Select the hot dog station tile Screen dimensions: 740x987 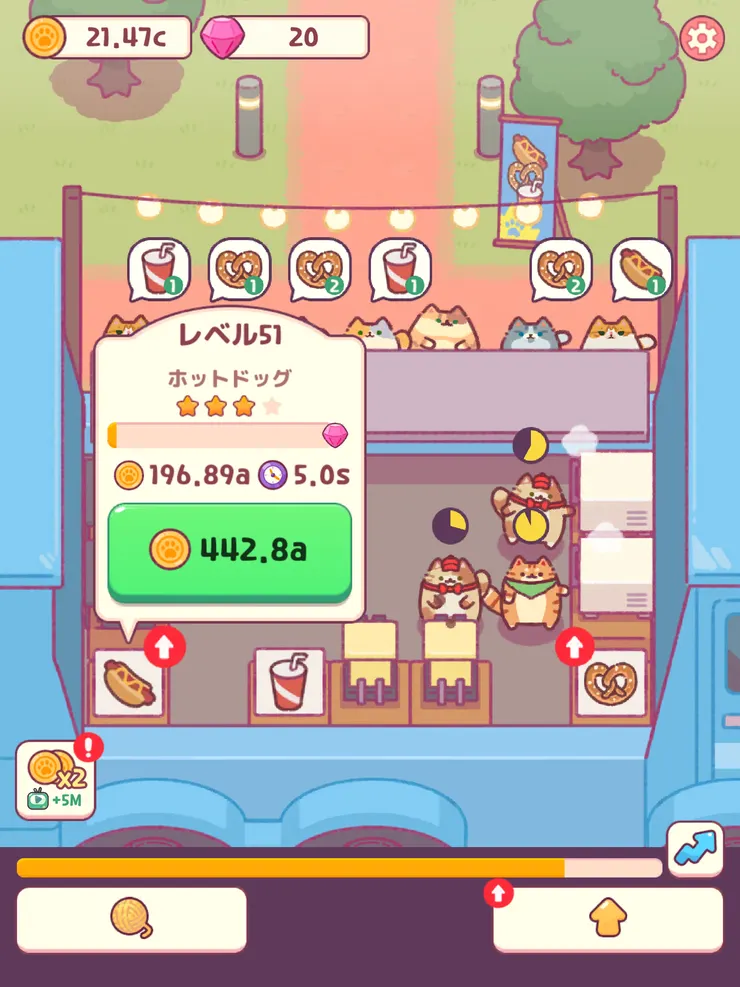click(129, 683)
